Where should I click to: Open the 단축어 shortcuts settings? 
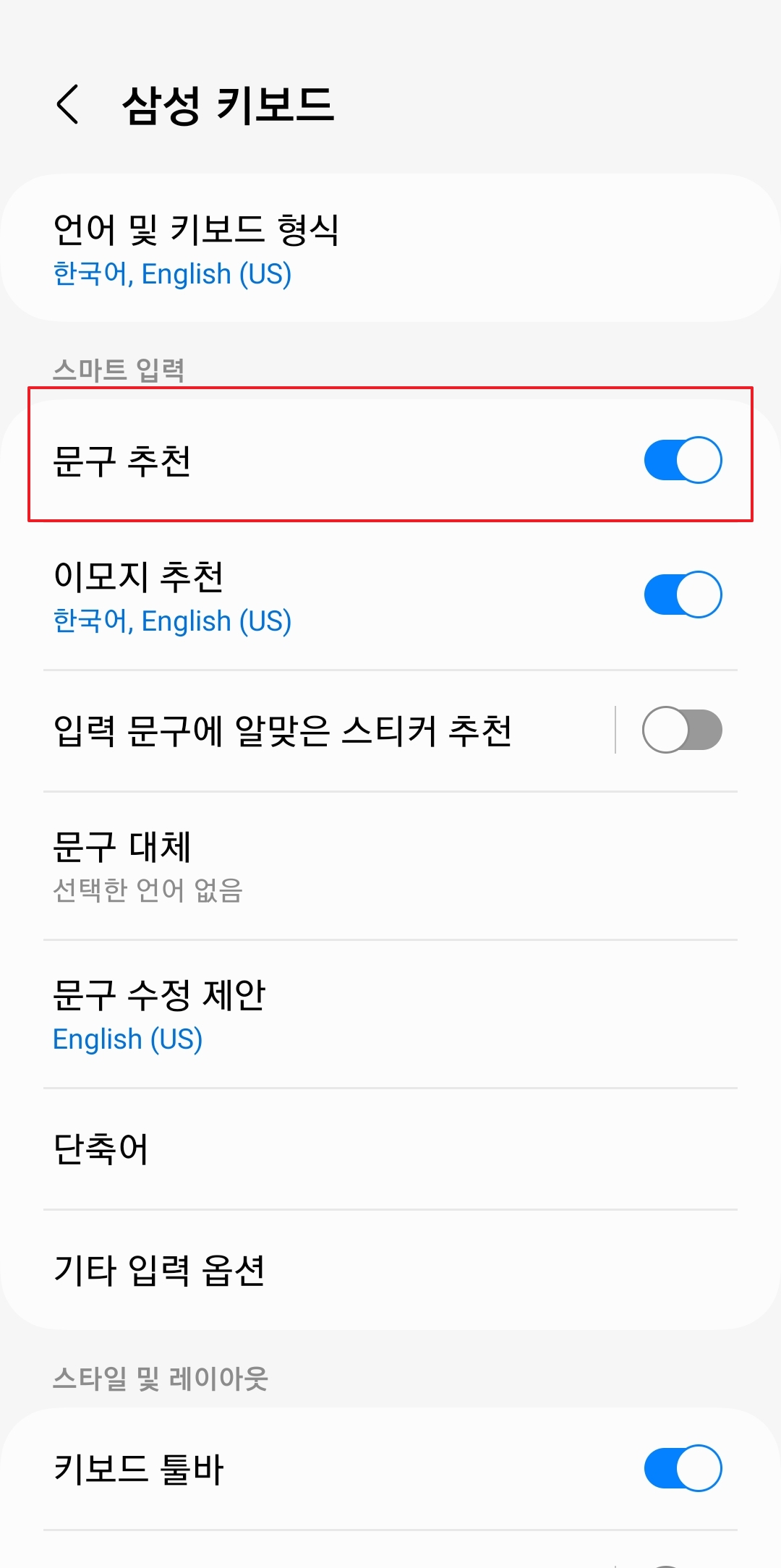click(x=289, y=1148)
